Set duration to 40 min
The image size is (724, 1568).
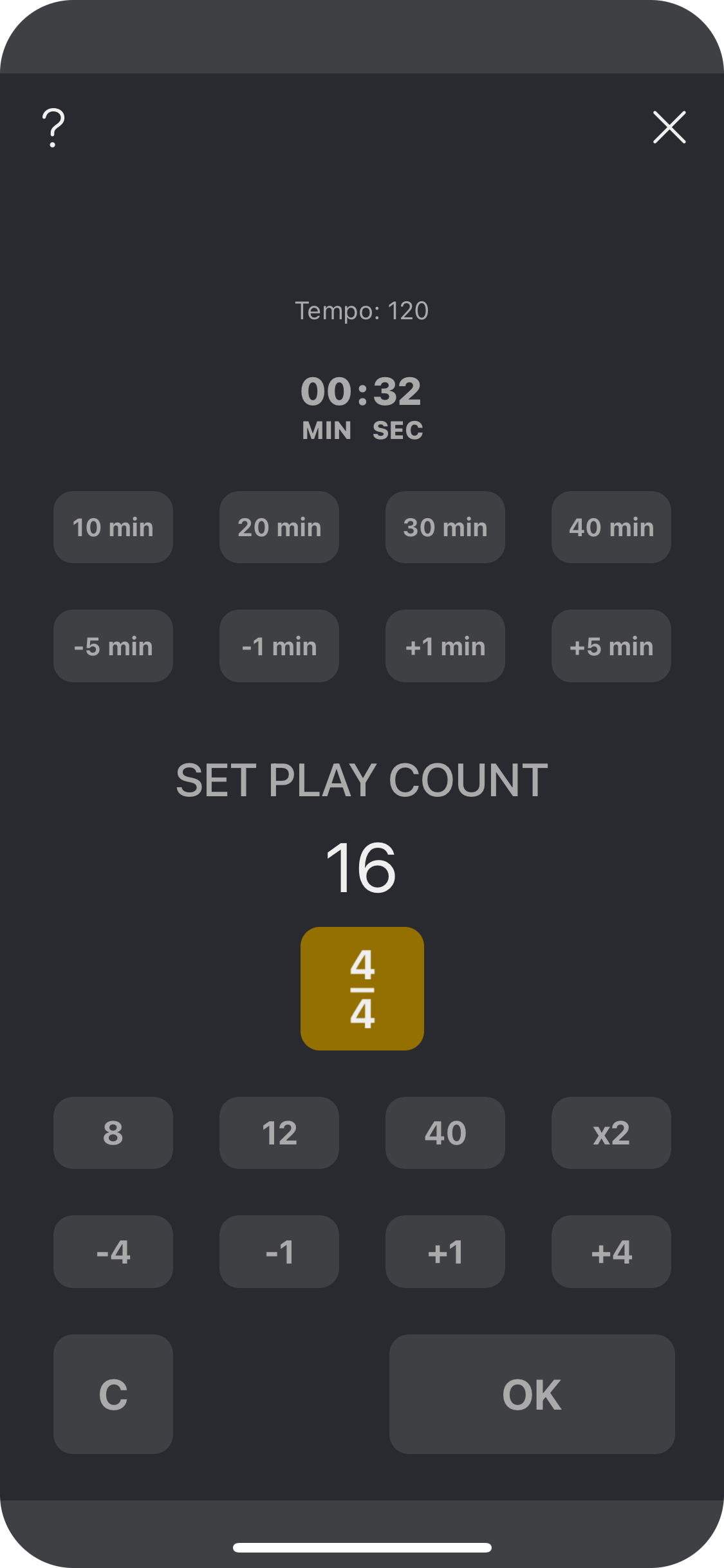611,527
